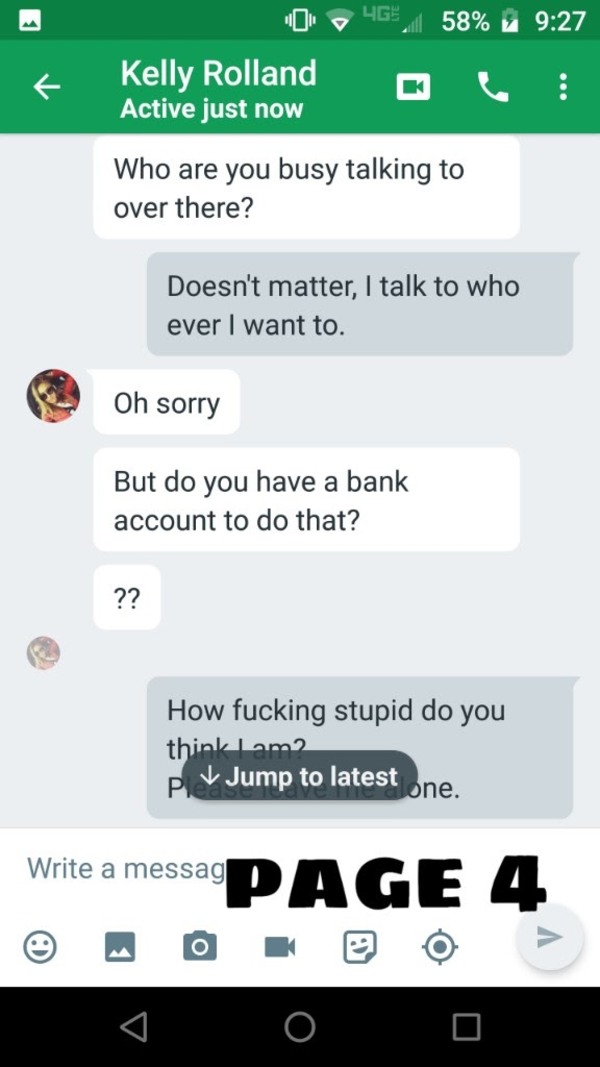Image resolution: width=600 pixels, height=1067 pixels.
Task: Record a video to send
Action: tap(280, 946)
